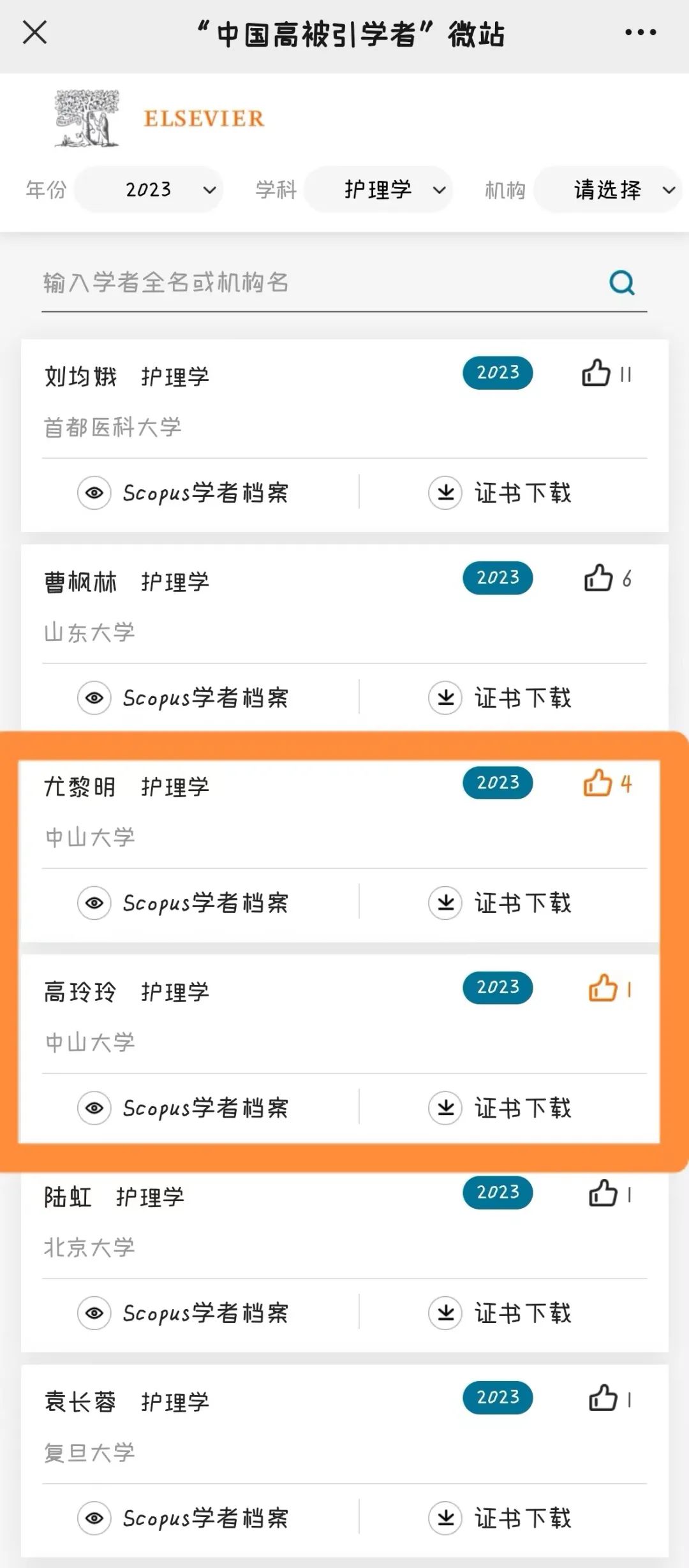Like 陆虹 from 北京大学
Screen dimensions: 689x1568
[x=603, y=1194]
